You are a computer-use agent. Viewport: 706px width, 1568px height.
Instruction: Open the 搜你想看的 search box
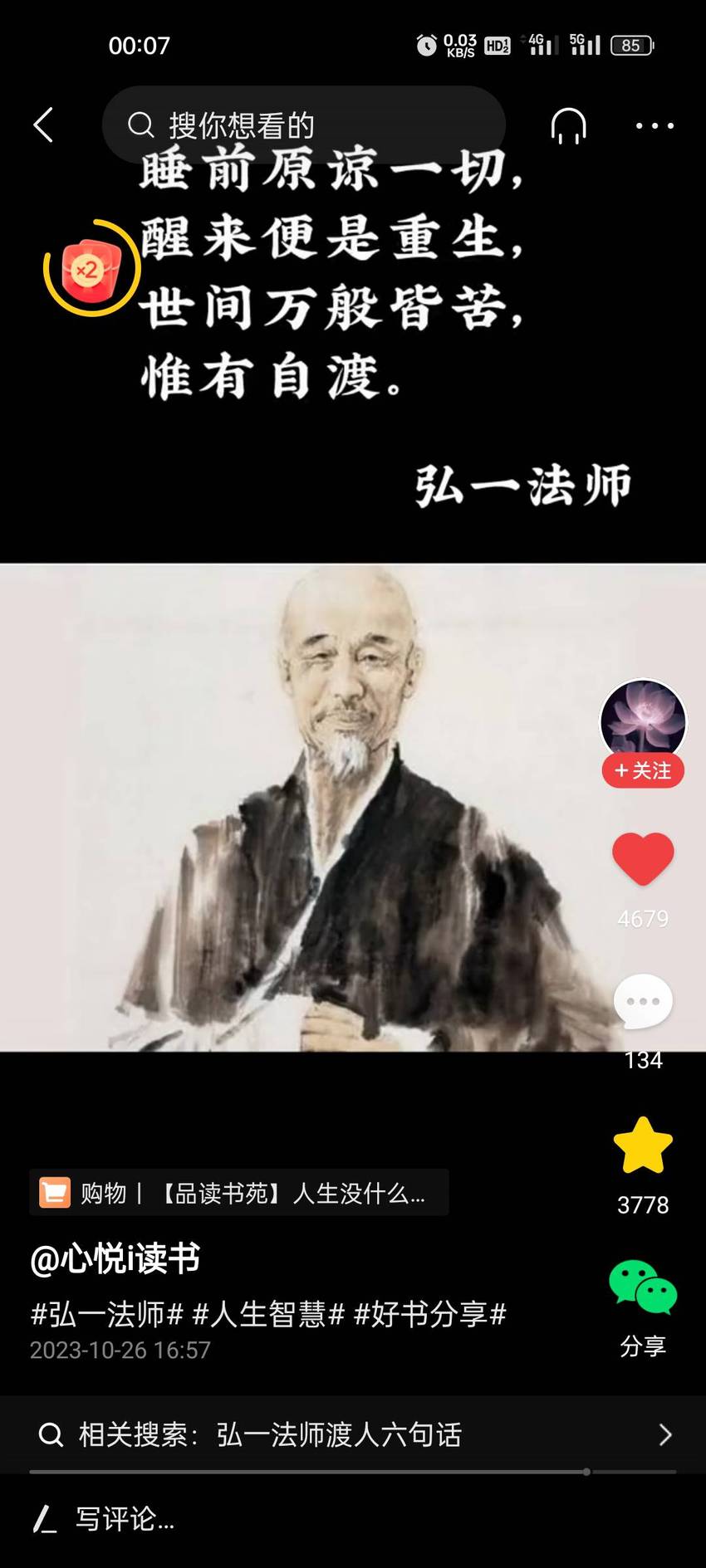304,125
